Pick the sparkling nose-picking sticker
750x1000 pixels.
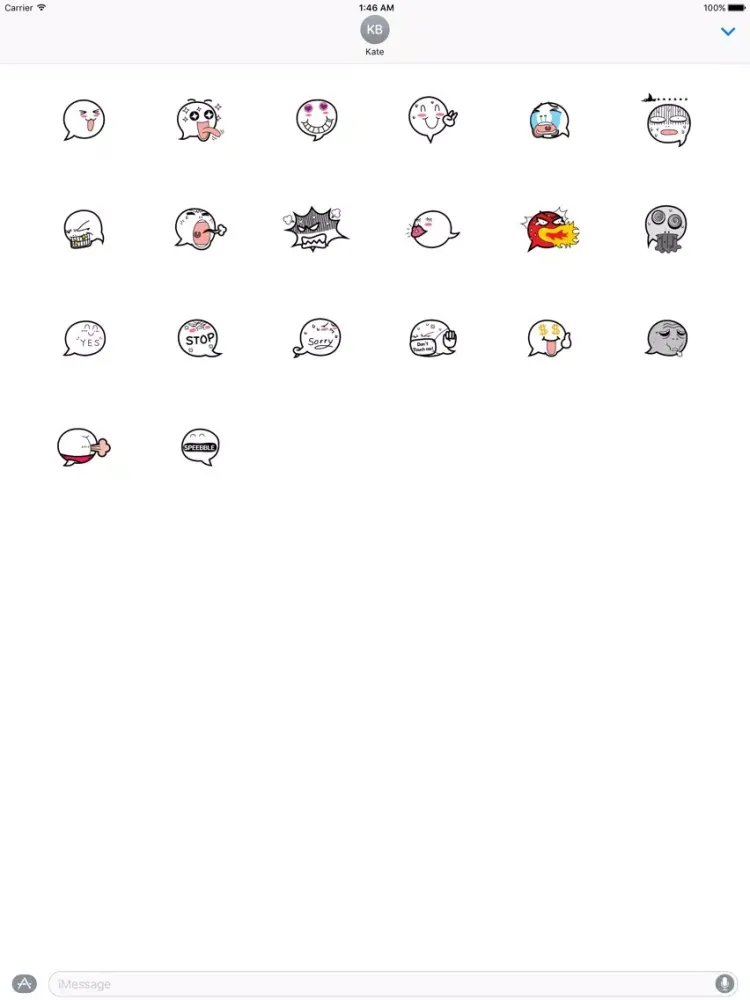pos(200,118)
